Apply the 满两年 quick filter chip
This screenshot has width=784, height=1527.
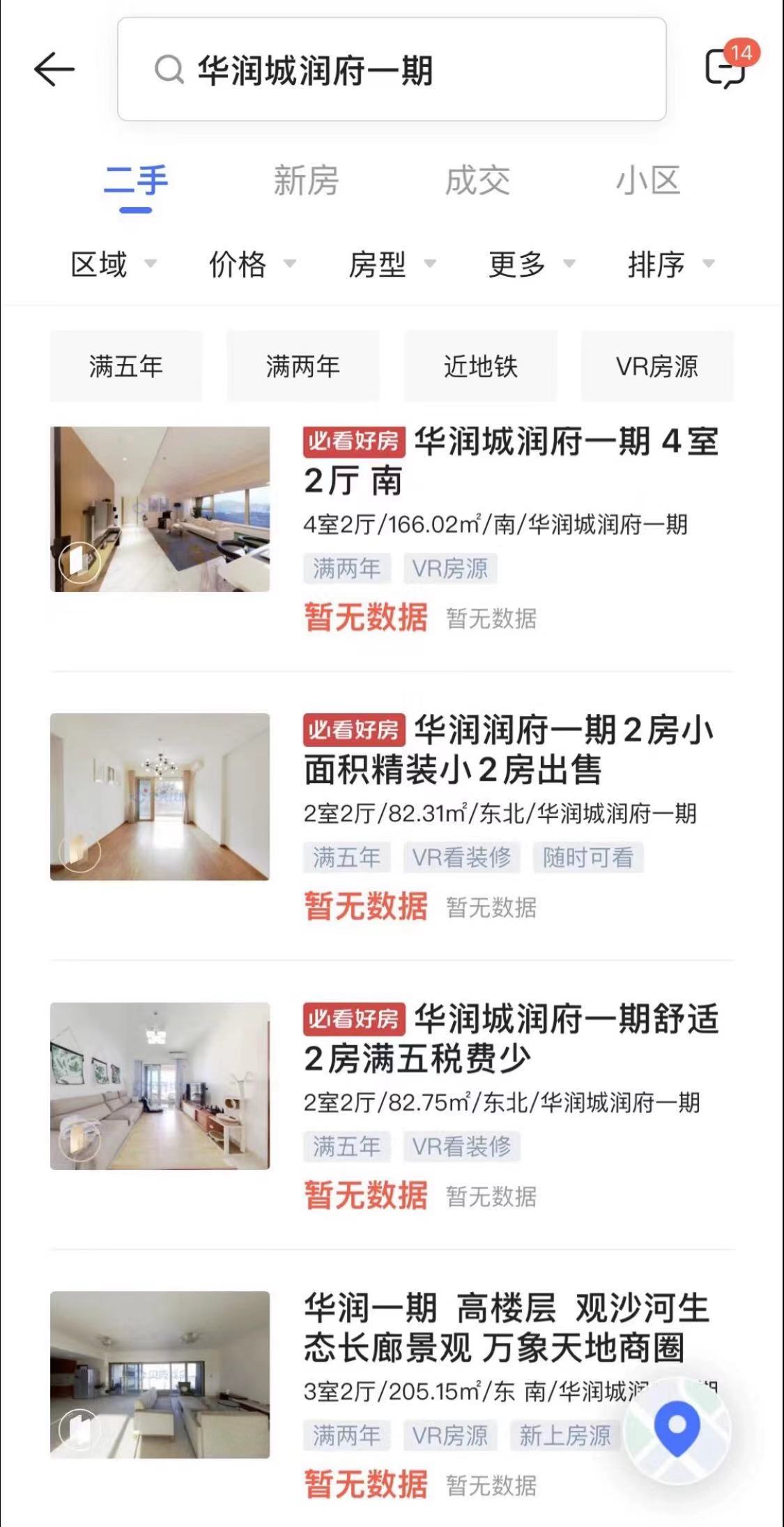303,366
